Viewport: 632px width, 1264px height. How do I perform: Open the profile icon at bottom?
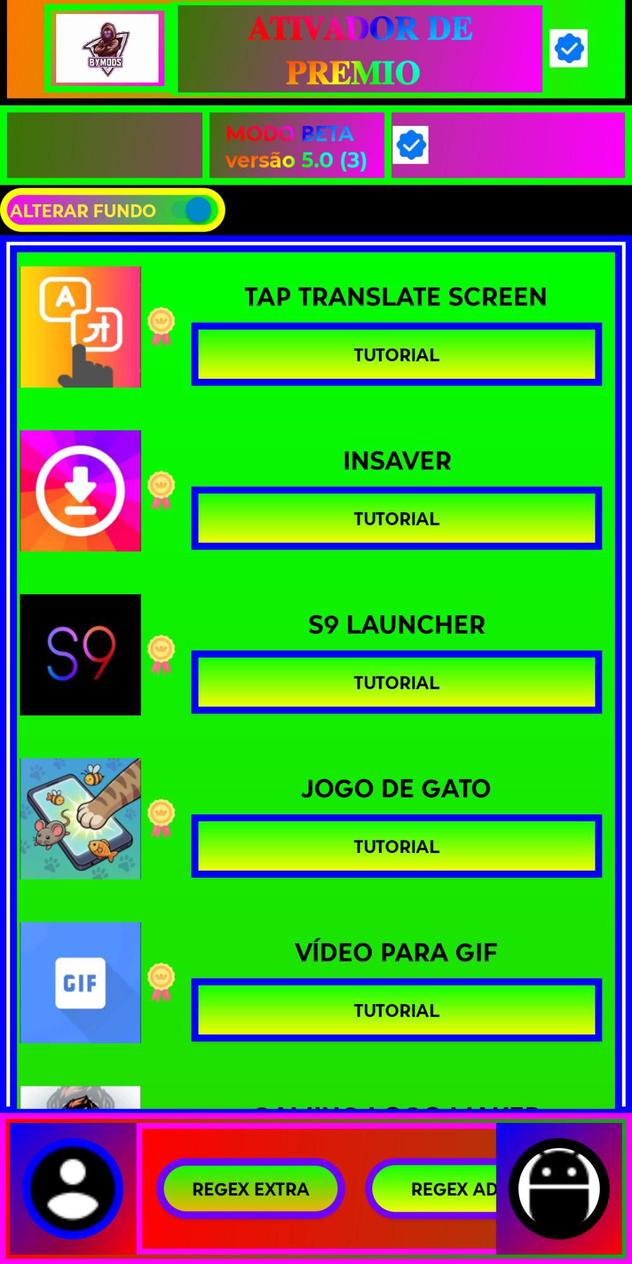[x=73, y=1188]
